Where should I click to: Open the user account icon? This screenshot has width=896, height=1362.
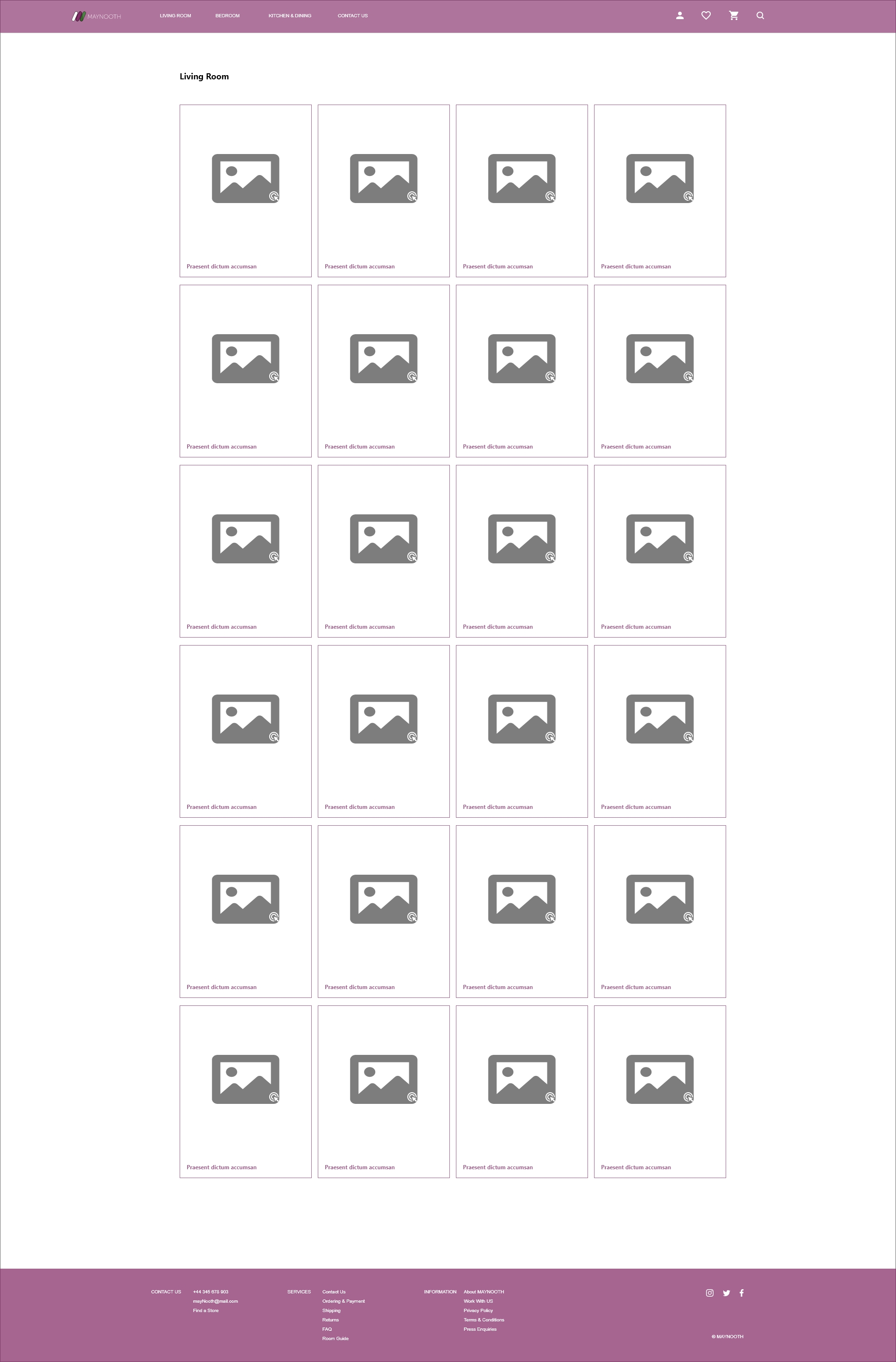tap(680, 16)
